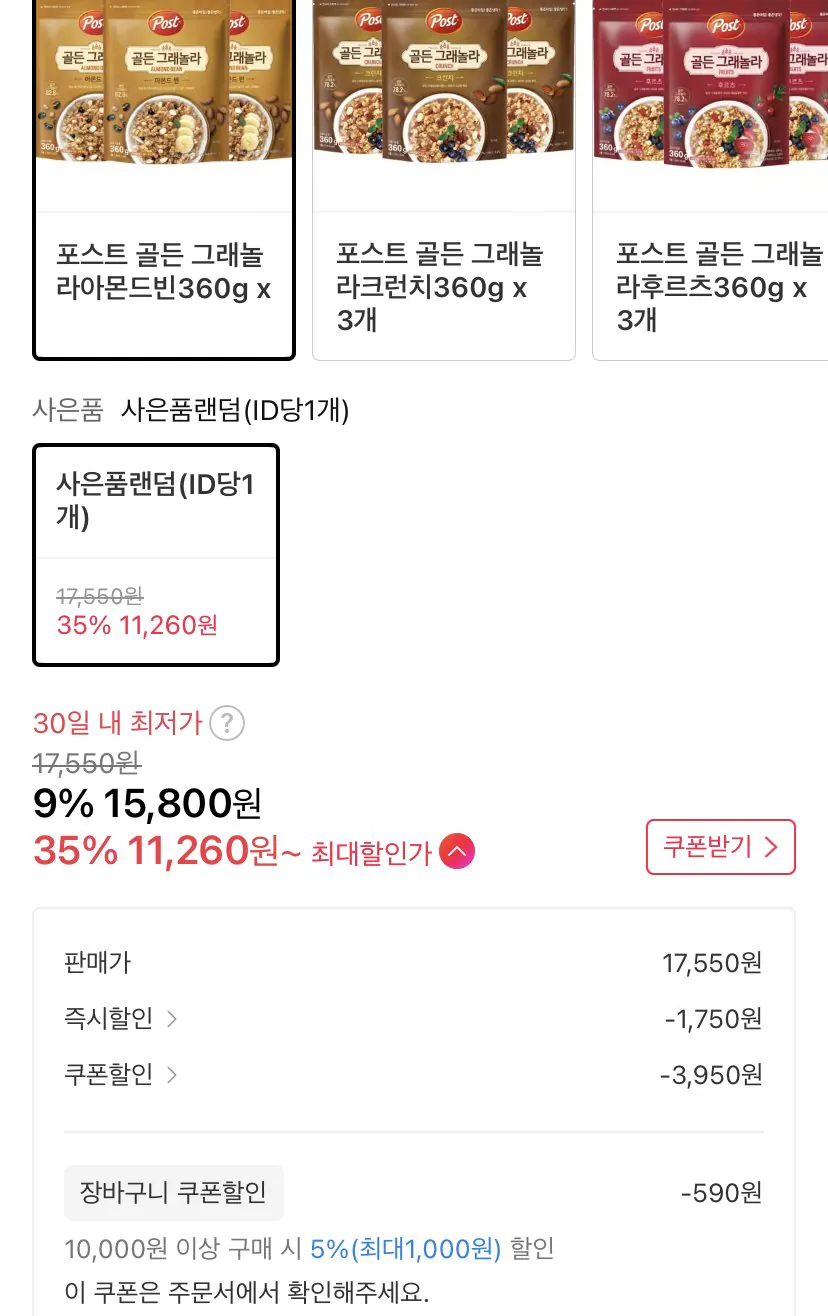Open the 30일 내 최저가 help question-mark icon
This screenshot has height=1316, width=828.
click(227, 722)
